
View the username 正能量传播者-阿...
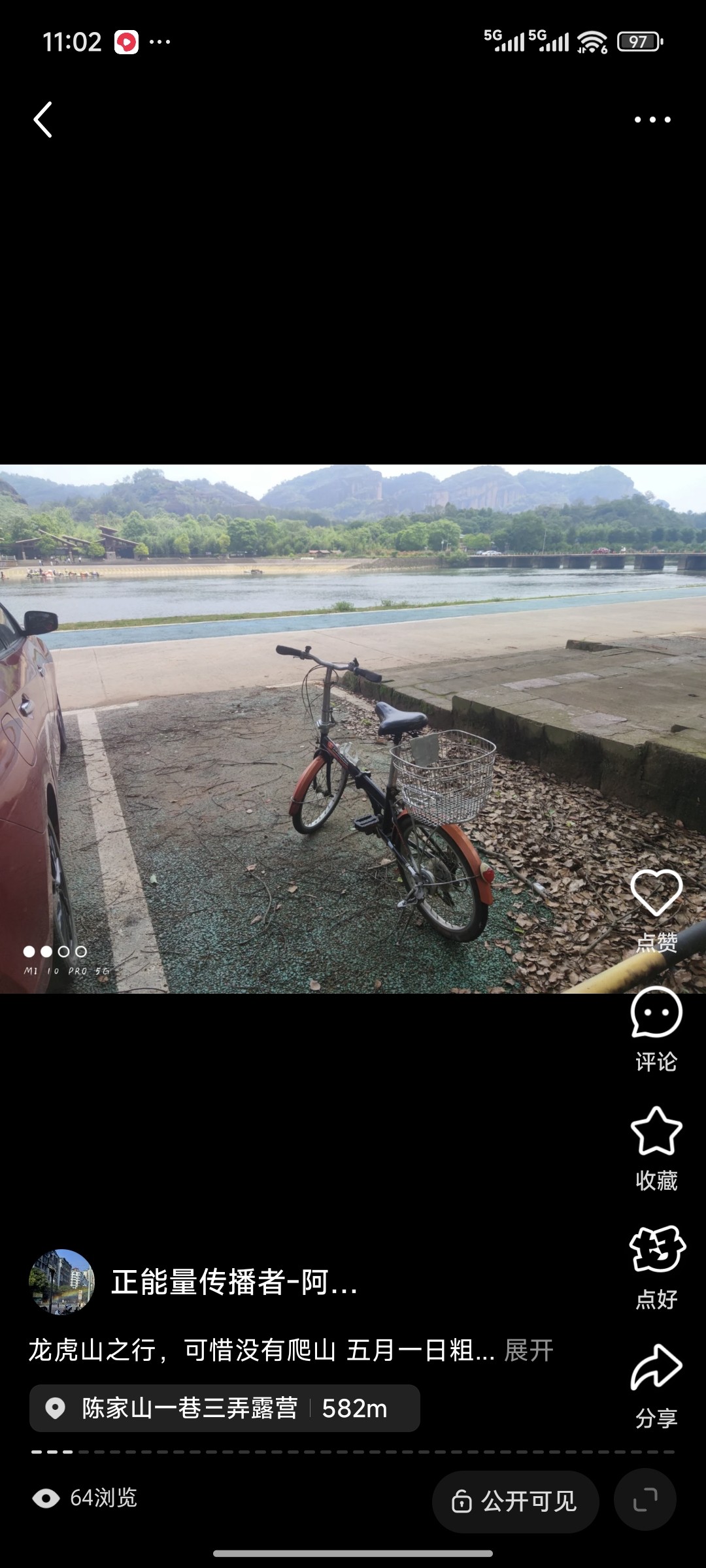pos(234,1282)
